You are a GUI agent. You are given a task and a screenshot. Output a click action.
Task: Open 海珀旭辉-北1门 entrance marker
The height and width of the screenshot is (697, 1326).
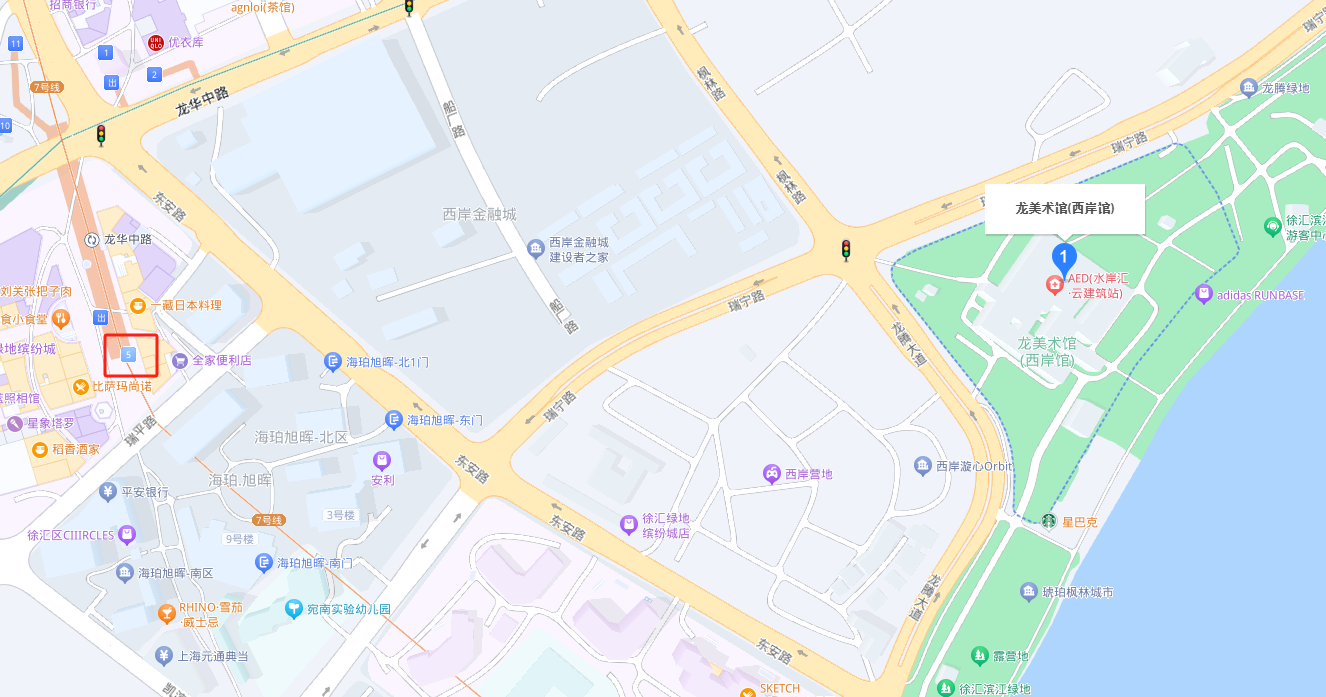point(333,361)
